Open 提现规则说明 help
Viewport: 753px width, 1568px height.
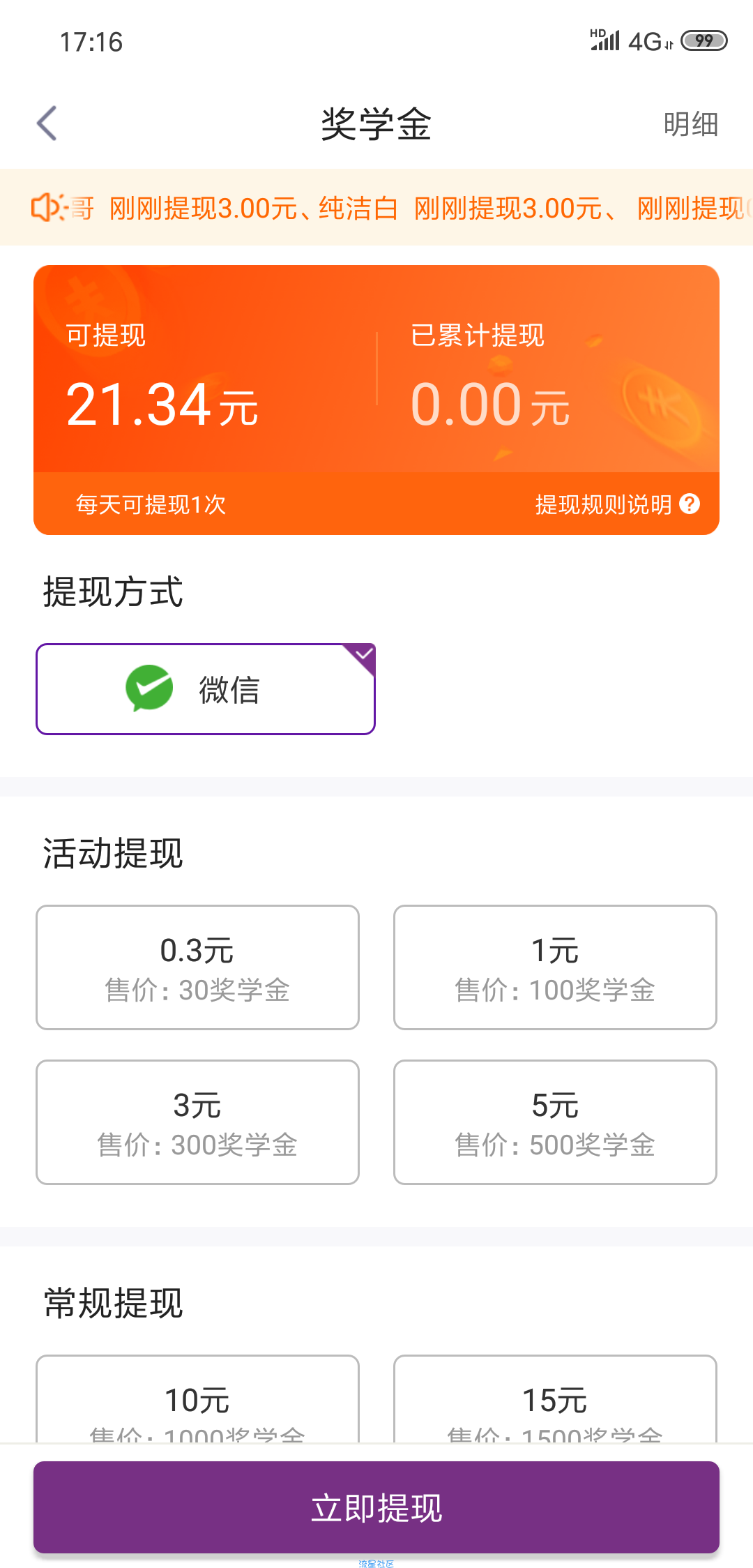[x=617, y=504]
